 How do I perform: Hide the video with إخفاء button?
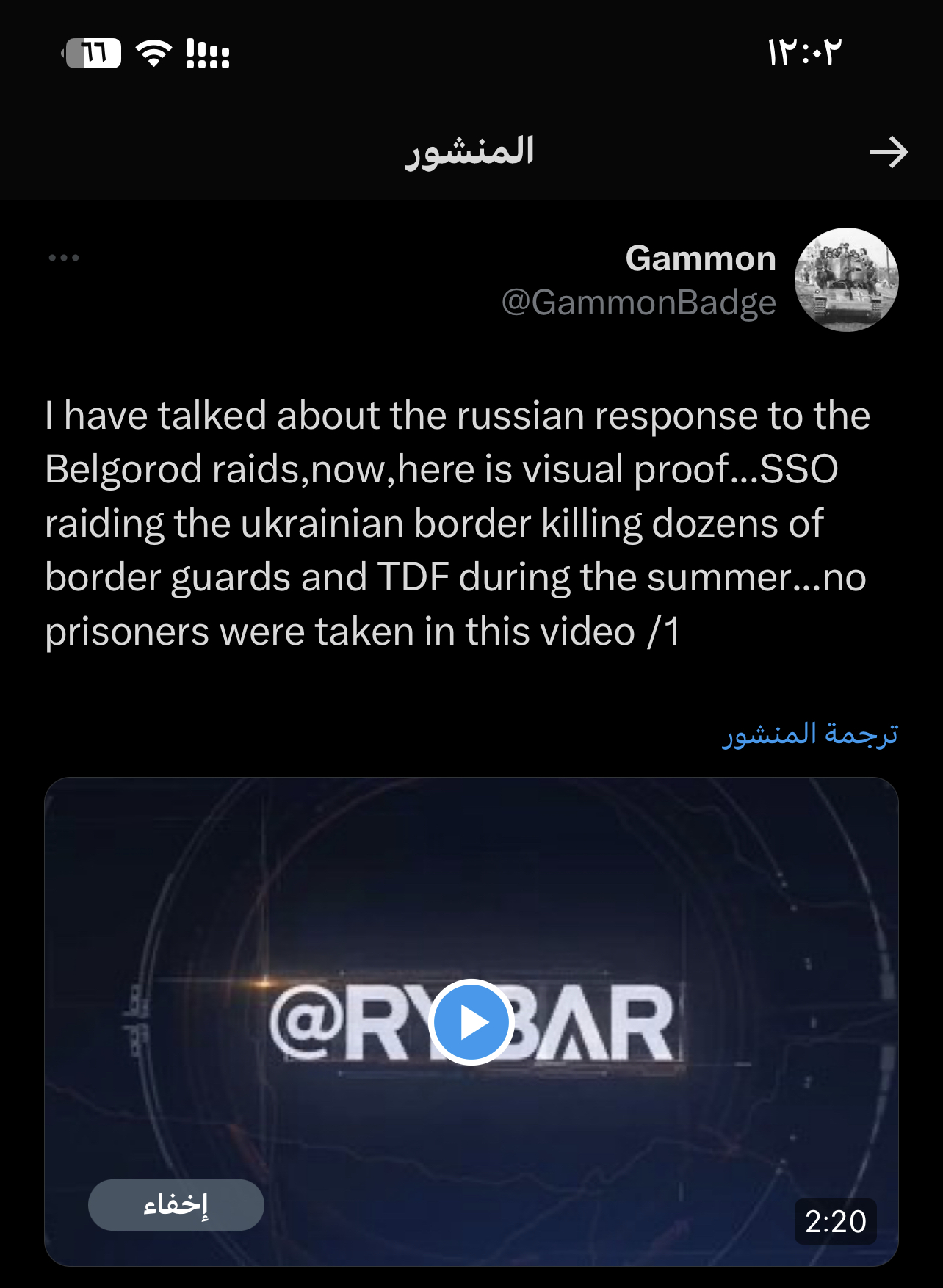coord(176,1204)
